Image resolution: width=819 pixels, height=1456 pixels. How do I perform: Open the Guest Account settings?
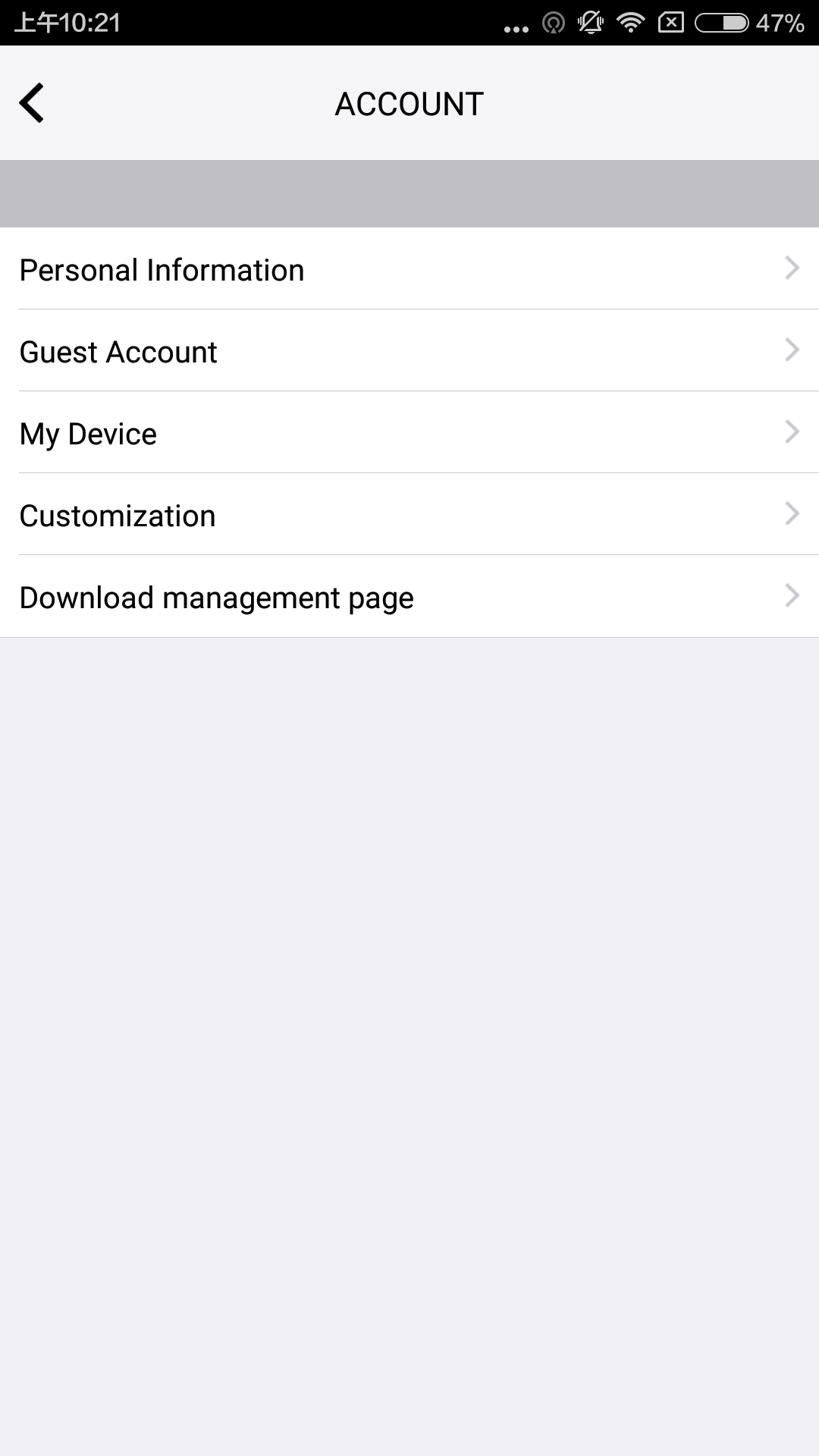(409, 351)
